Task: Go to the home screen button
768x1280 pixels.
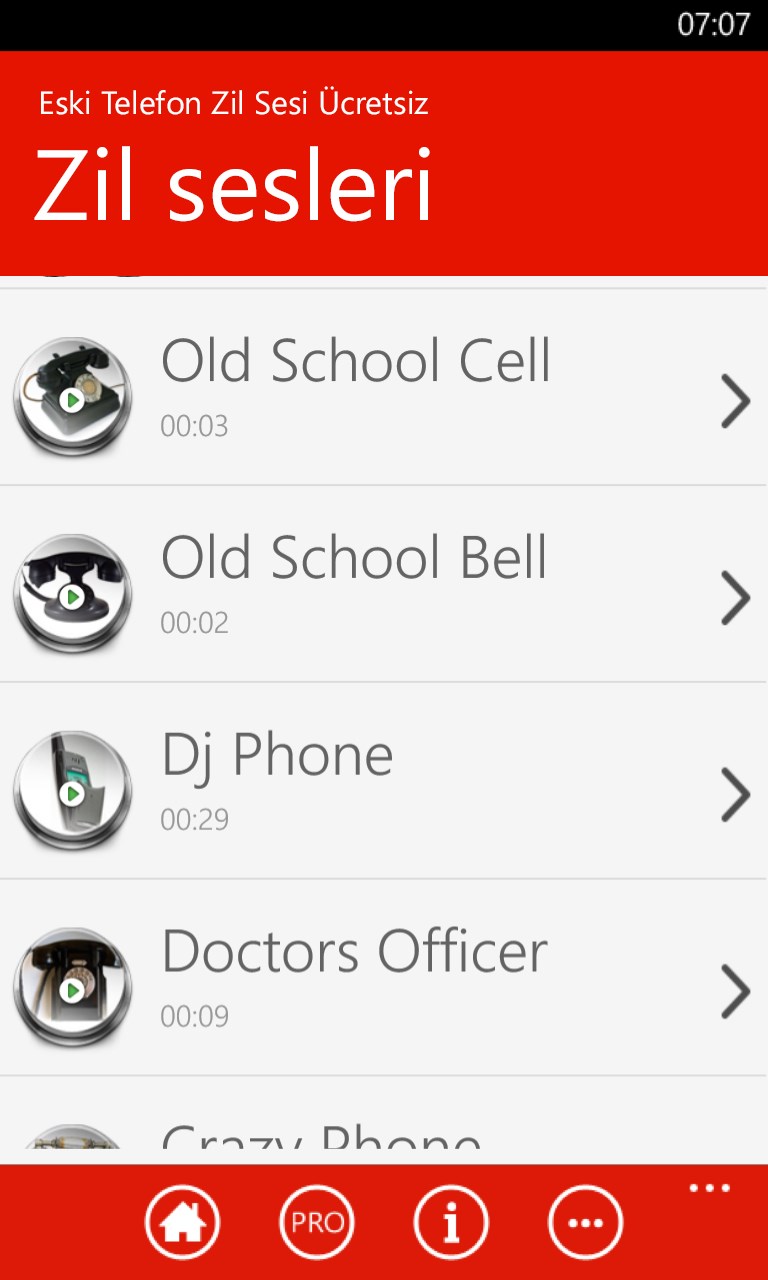Action: pos(182,1222)
